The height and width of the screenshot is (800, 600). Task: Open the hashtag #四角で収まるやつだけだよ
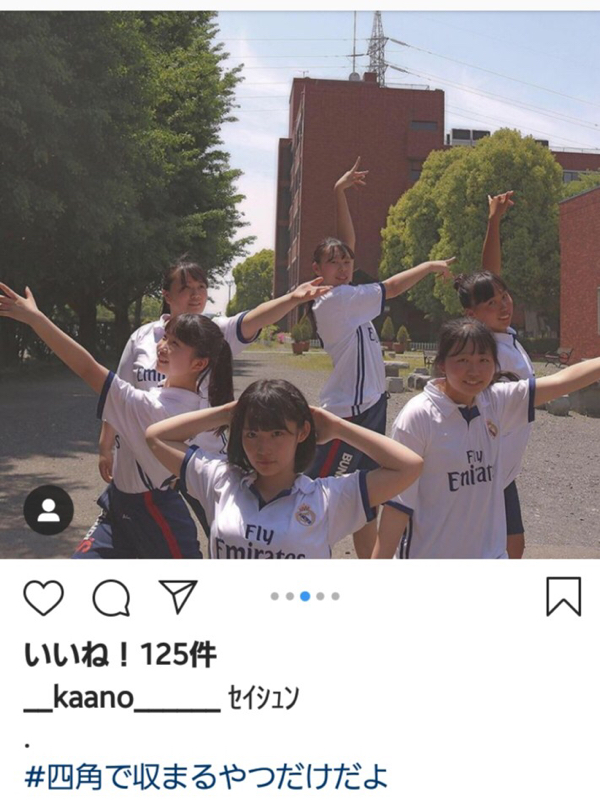205,775
